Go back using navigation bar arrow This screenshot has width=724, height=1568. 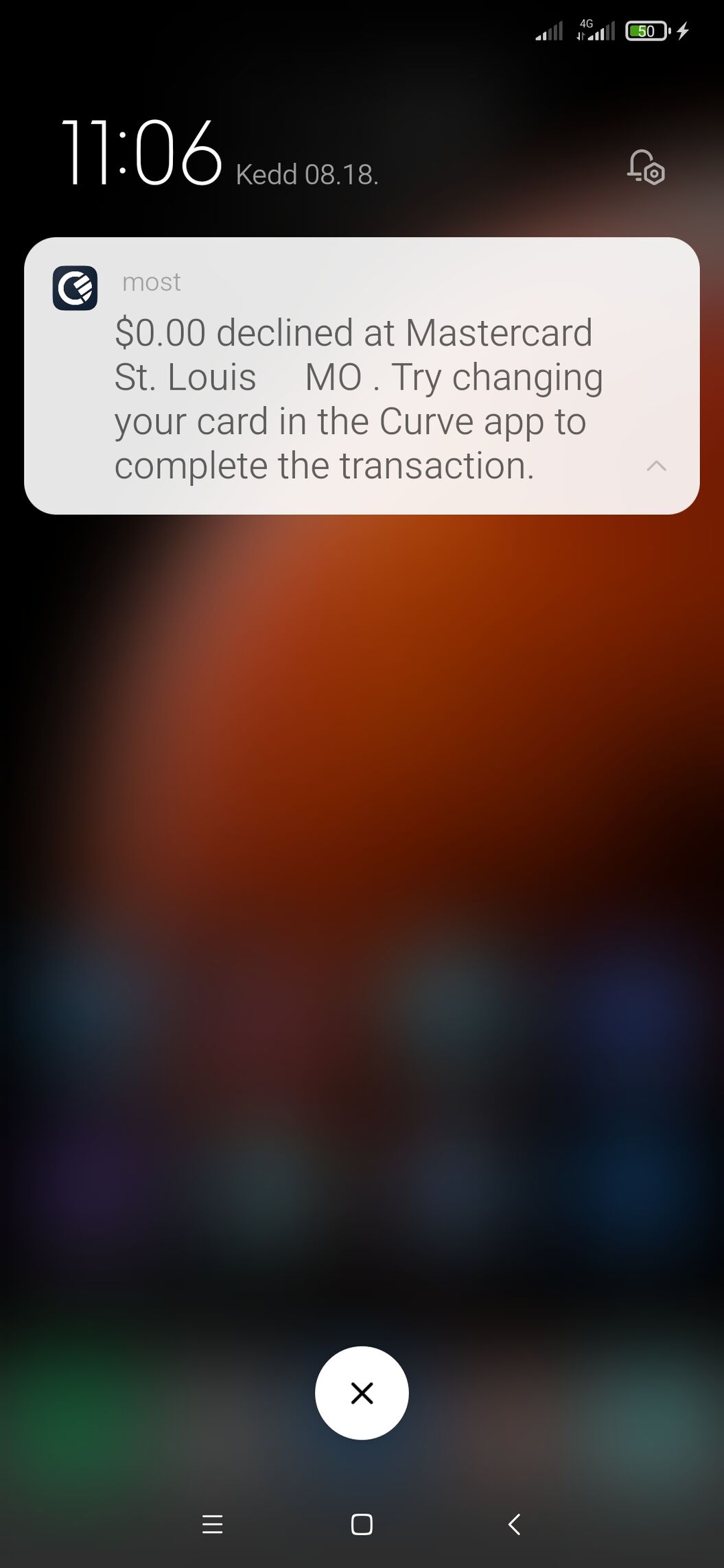click(x=514, y=1524)
